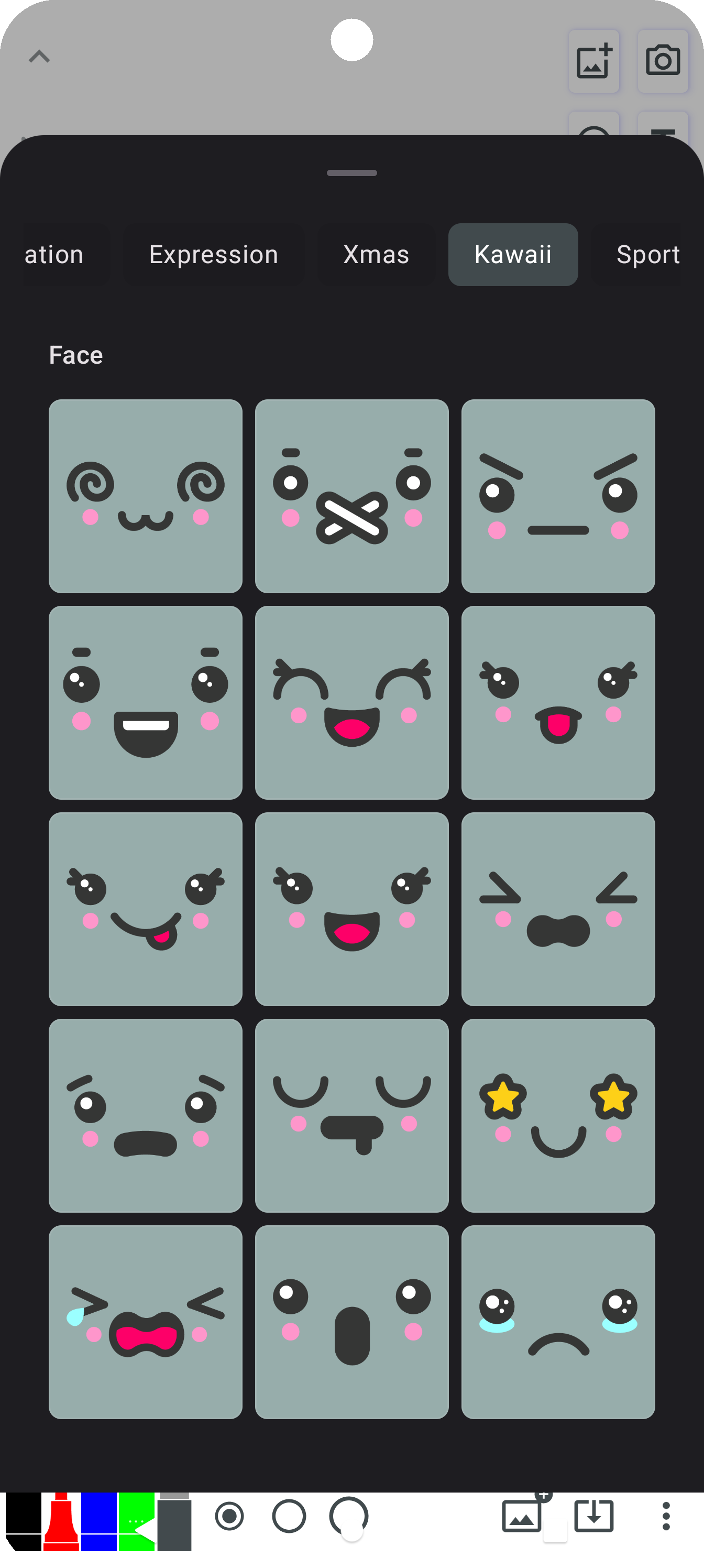Choose the closed-eyes laughing face sticker

[351, 702]
